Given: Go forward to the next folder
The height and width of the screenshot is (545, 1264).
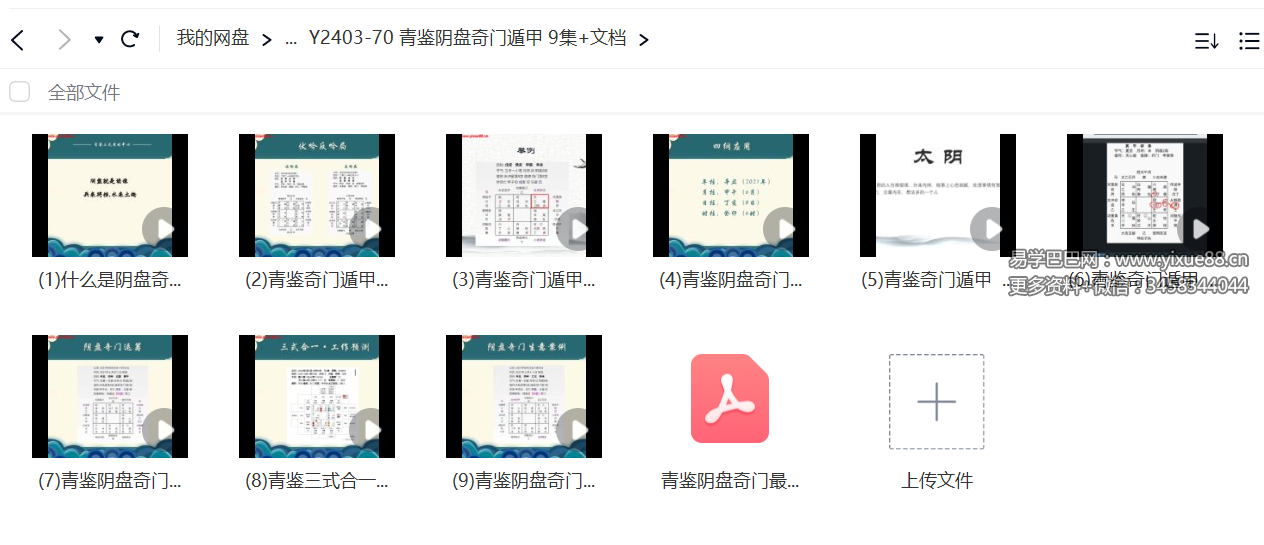Looking at the screenshot, I should [65, 40].
